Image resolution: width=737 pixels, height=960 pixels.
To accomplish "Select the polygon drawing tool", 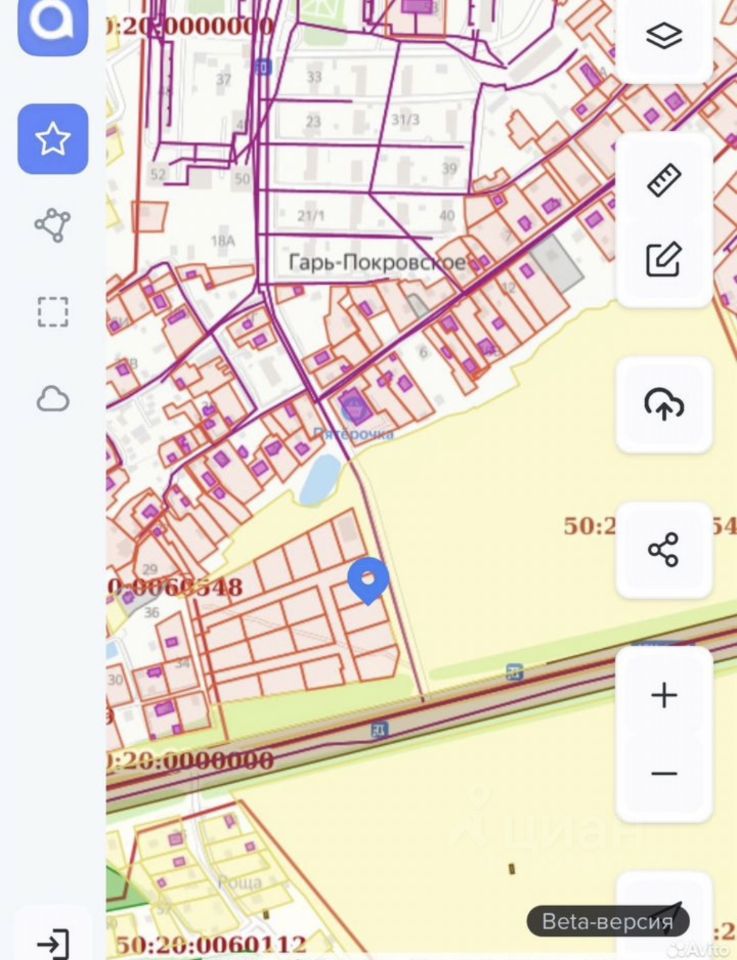I will tap(53, 225).
